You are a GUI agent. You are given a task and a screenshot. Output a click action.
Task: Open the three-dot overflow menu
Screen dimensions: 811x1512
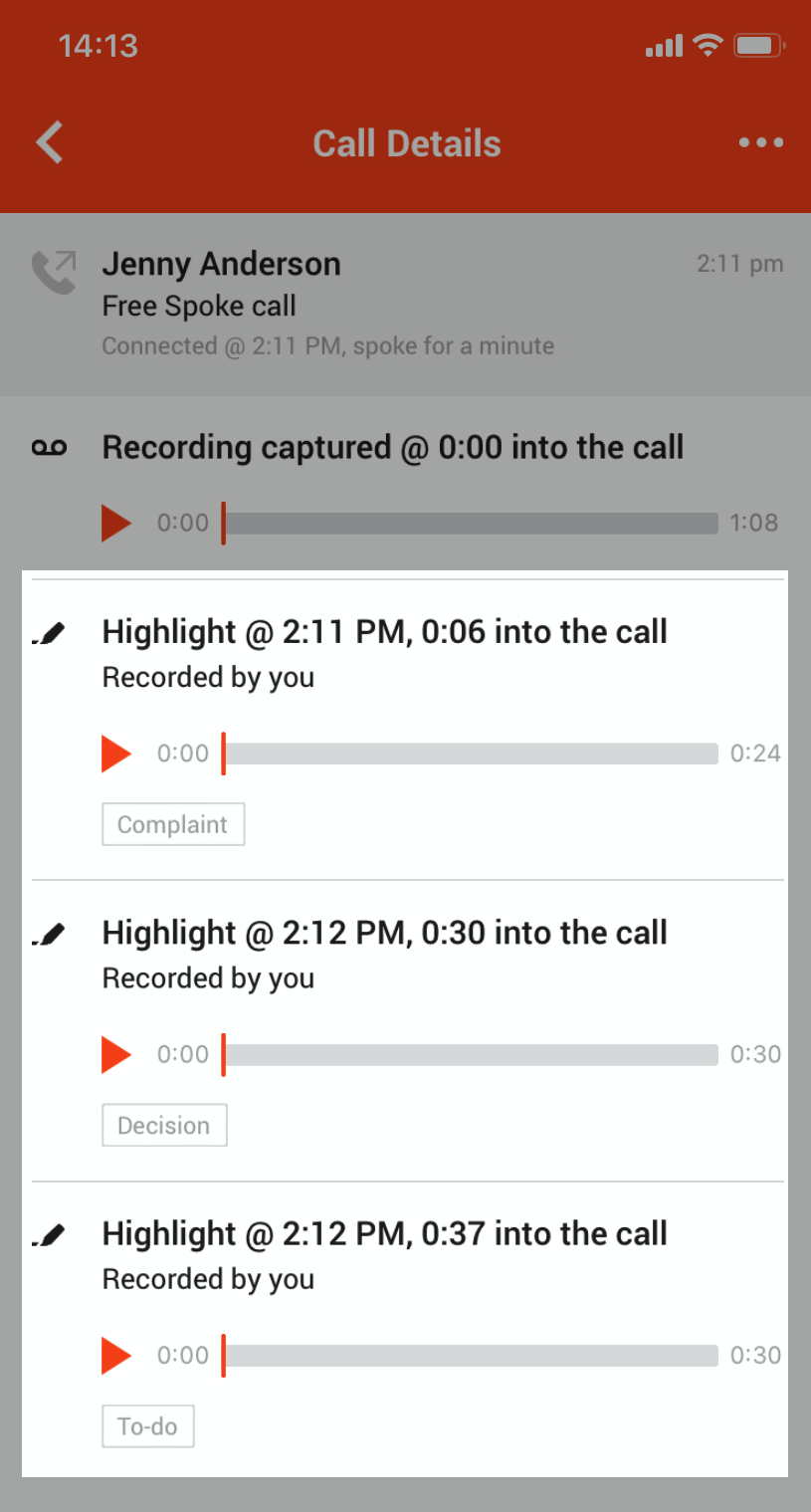pos(761,142)
